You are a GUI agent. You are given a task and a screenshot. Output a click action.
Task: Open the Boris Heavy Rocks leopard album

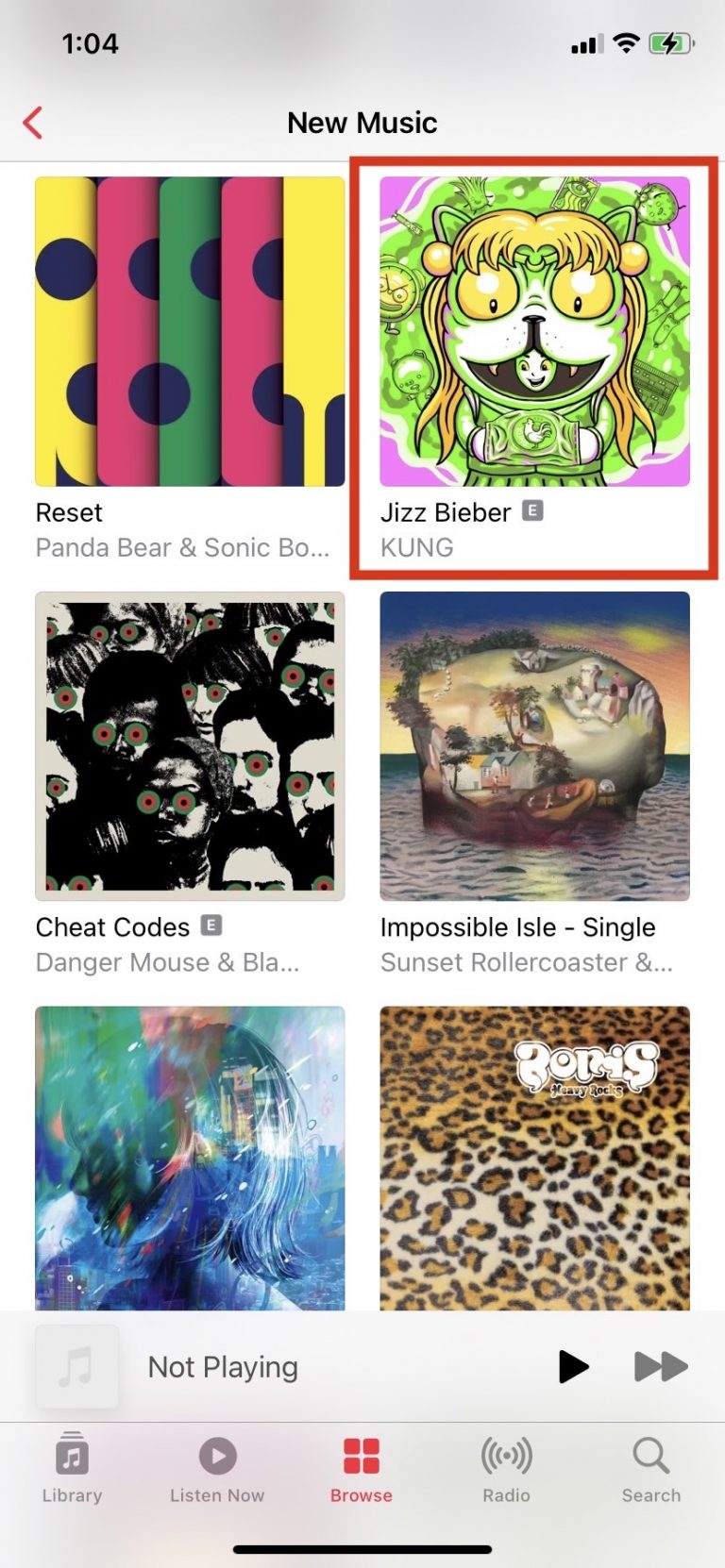[534, 1158]
